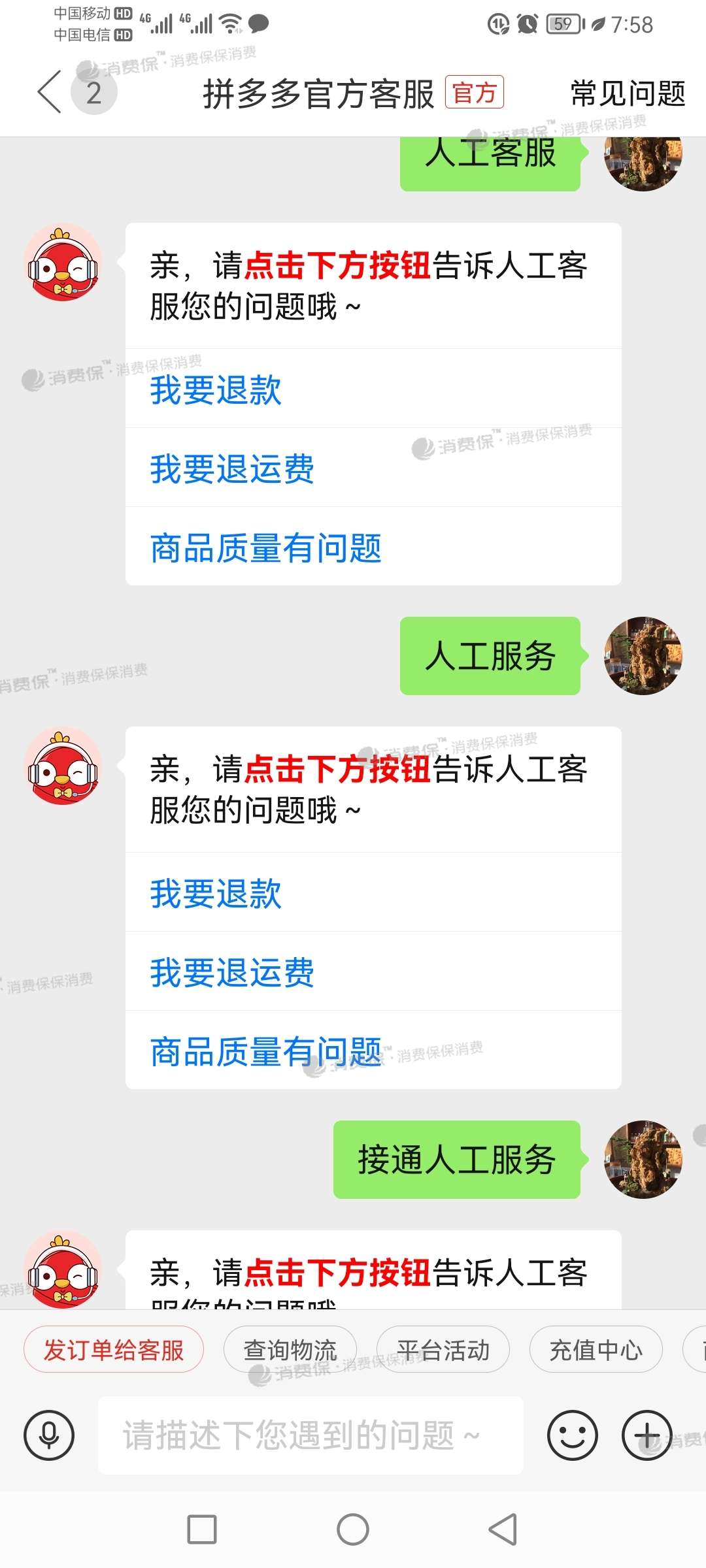Tap the 发订单给客服 chip
This screenshot has height=1568, width=706.
[x=114, y=1350]
